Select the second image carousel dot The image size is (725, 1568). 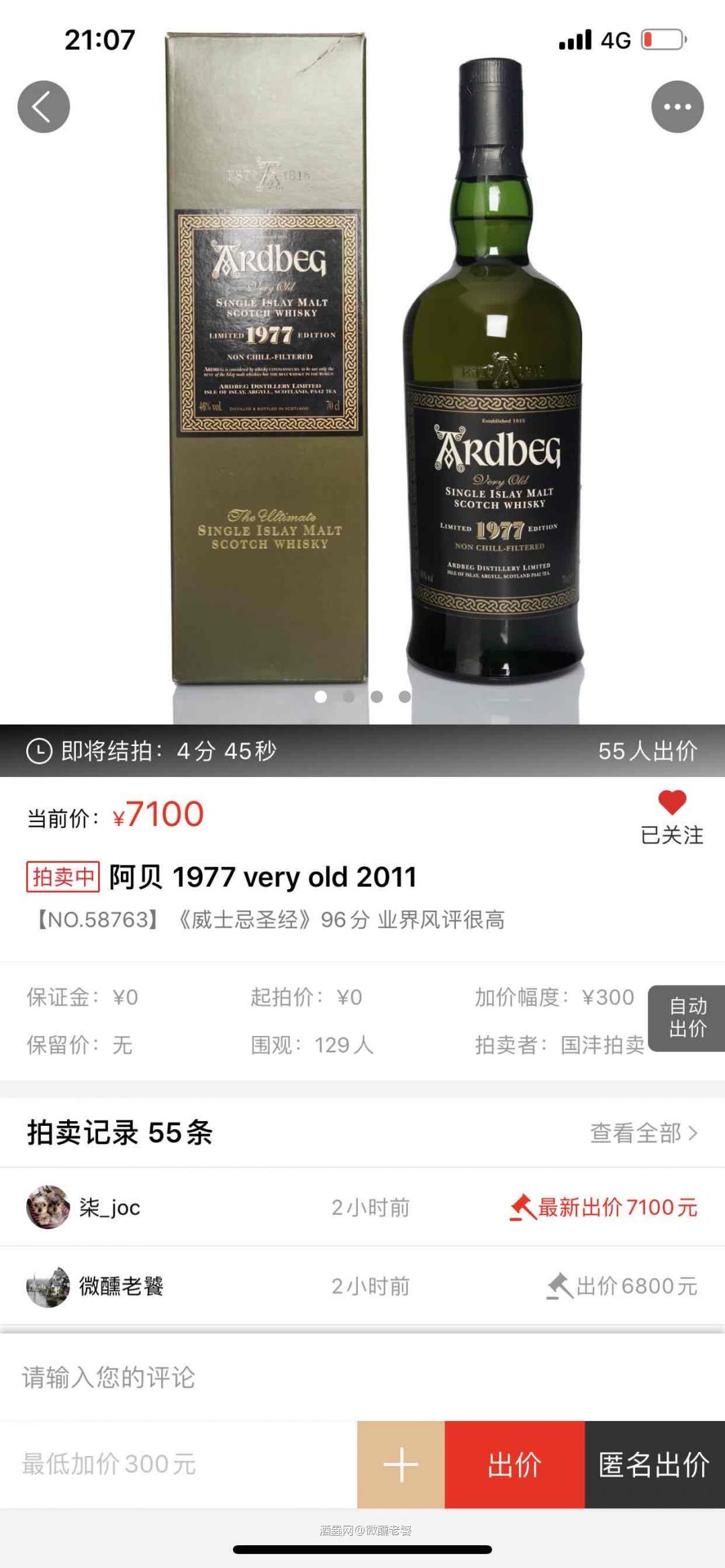tap(349, 698)
